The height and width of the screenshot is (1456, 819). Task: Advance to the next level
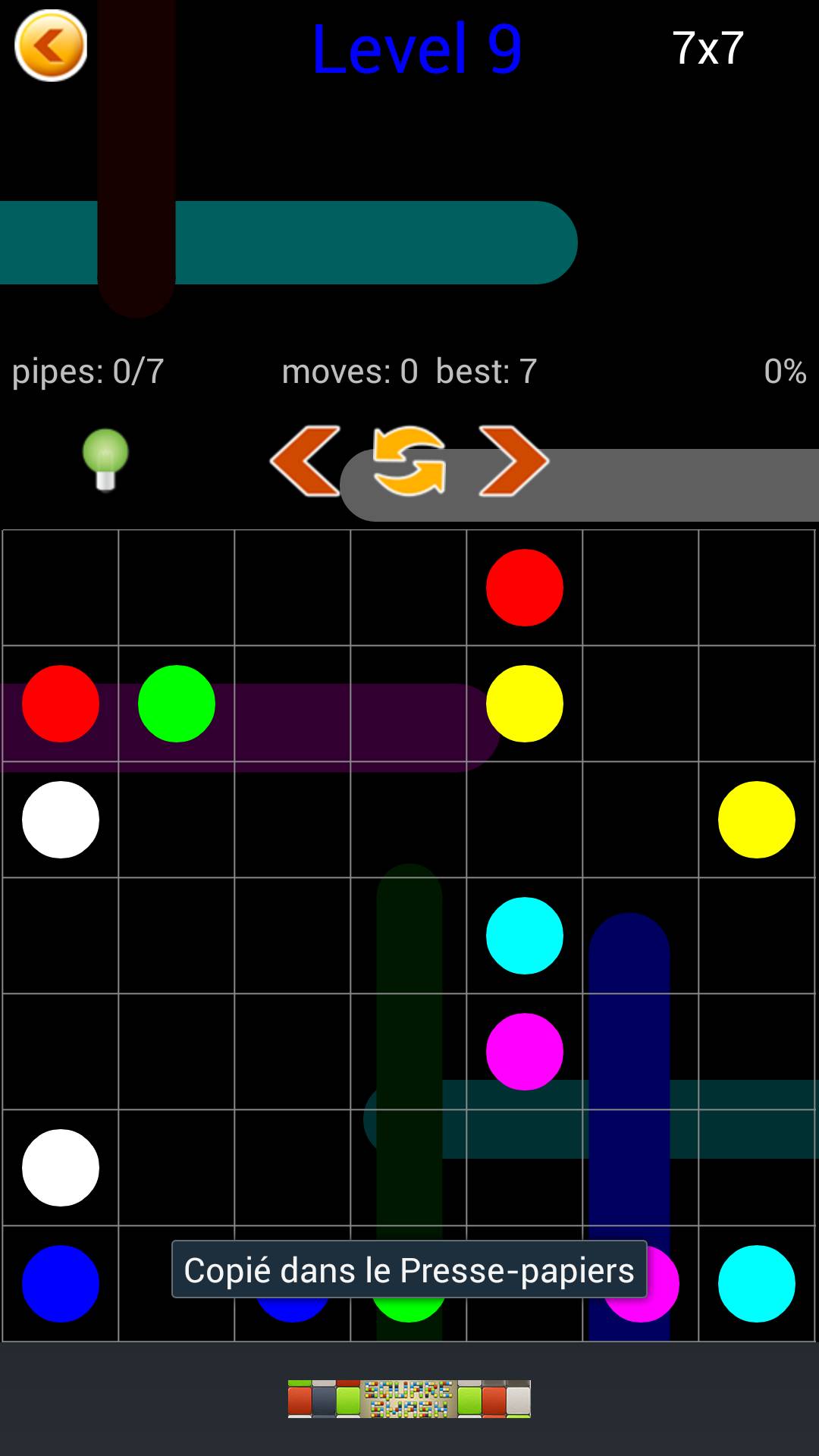(513, 461)
